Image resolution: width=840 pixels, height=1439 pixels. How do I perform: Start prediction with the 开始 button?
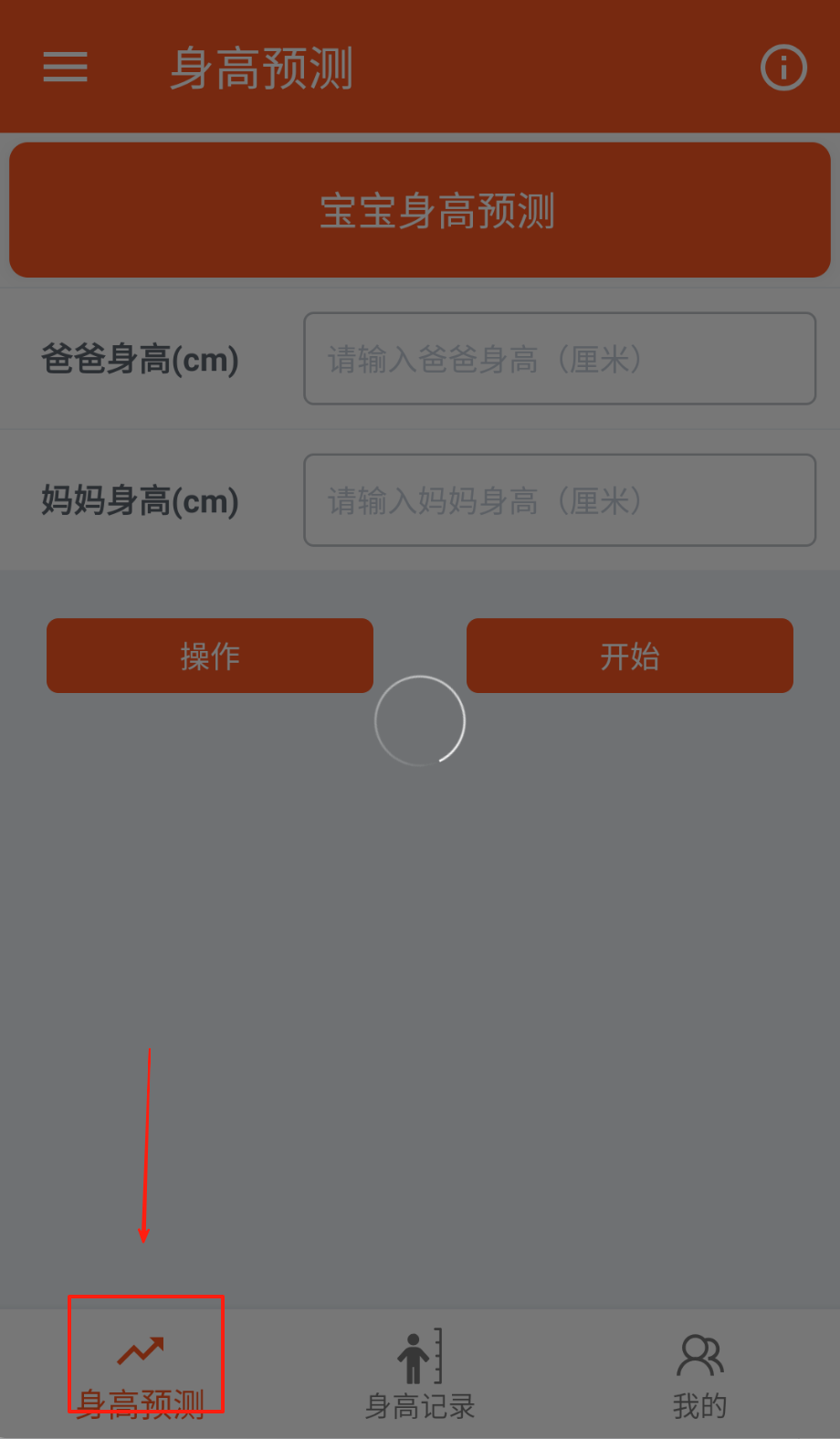pos(629,656)
